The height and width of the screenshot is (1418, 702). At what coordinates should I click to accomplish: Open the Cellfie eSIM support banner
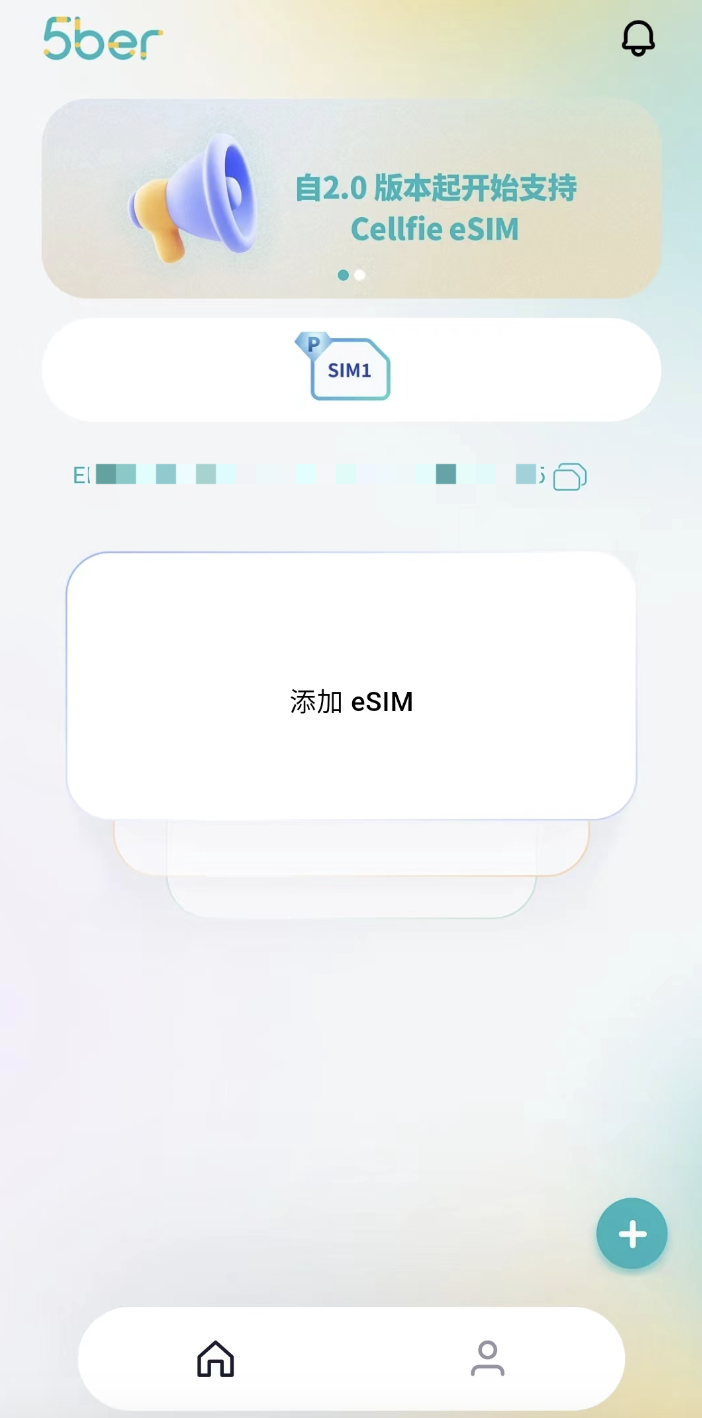click(x=351, y=198)
